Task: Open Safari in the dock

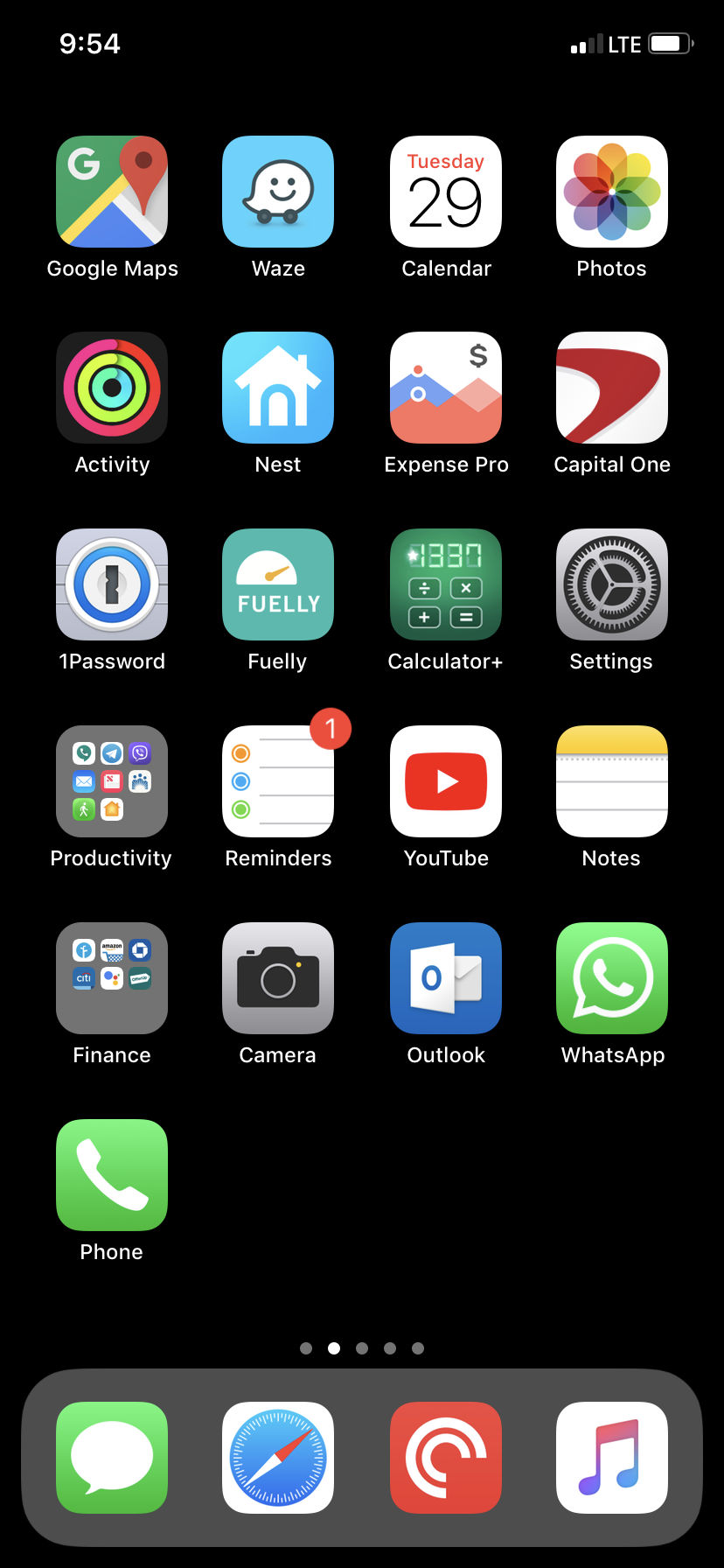Action: pos(278,1458)
